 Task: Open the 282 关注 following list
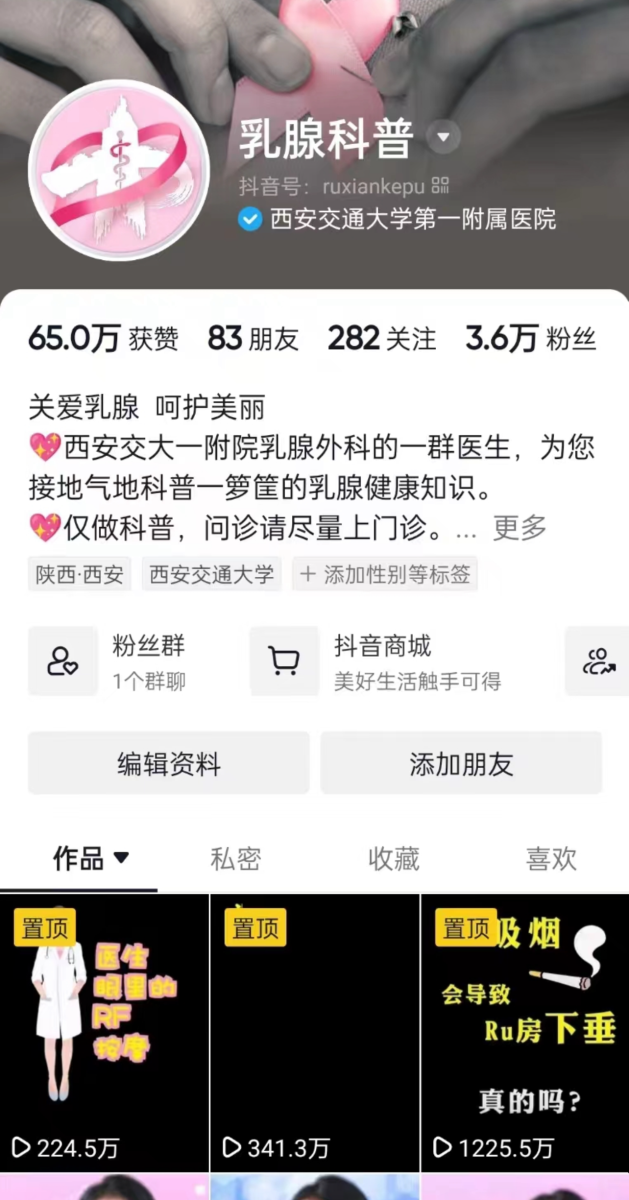382,338
